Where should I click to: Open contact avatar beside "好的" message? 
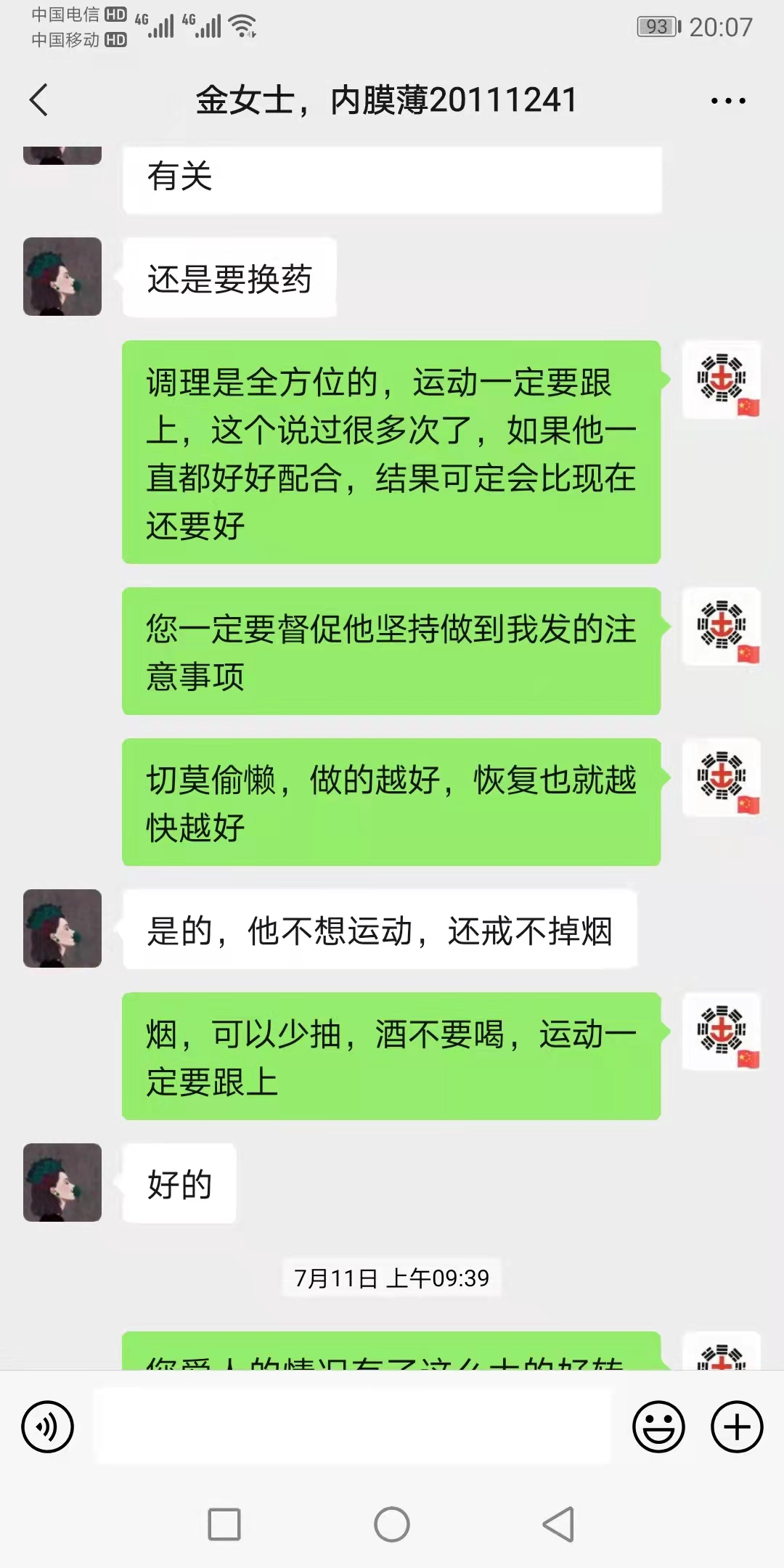(62, 1183)
